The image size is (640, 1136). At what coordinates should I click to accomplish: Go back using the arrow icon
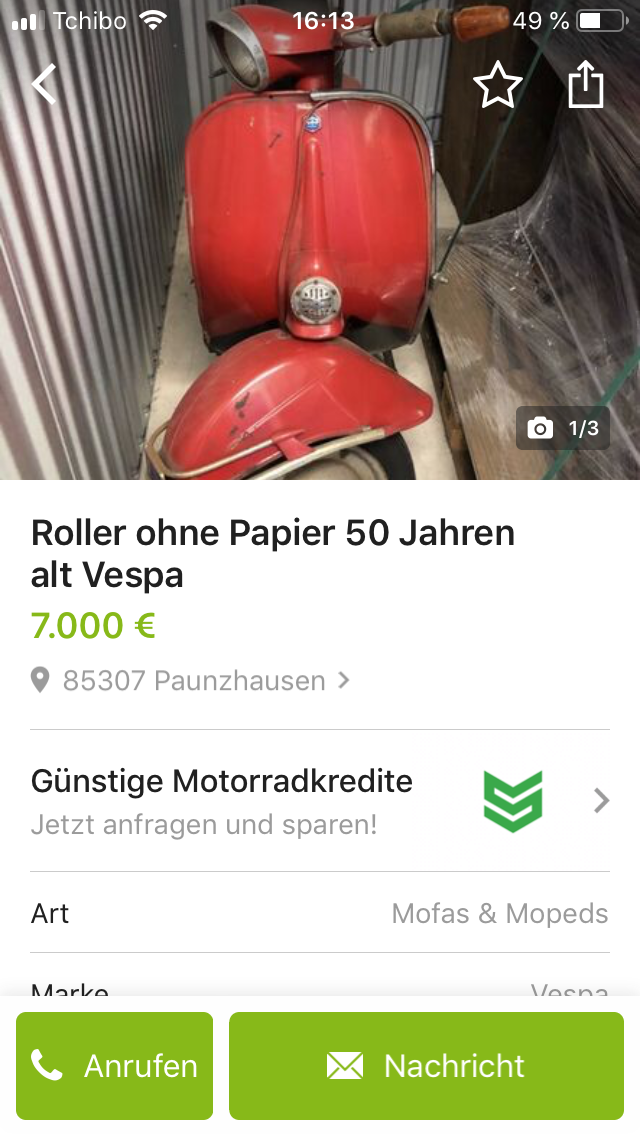point(44,86)
